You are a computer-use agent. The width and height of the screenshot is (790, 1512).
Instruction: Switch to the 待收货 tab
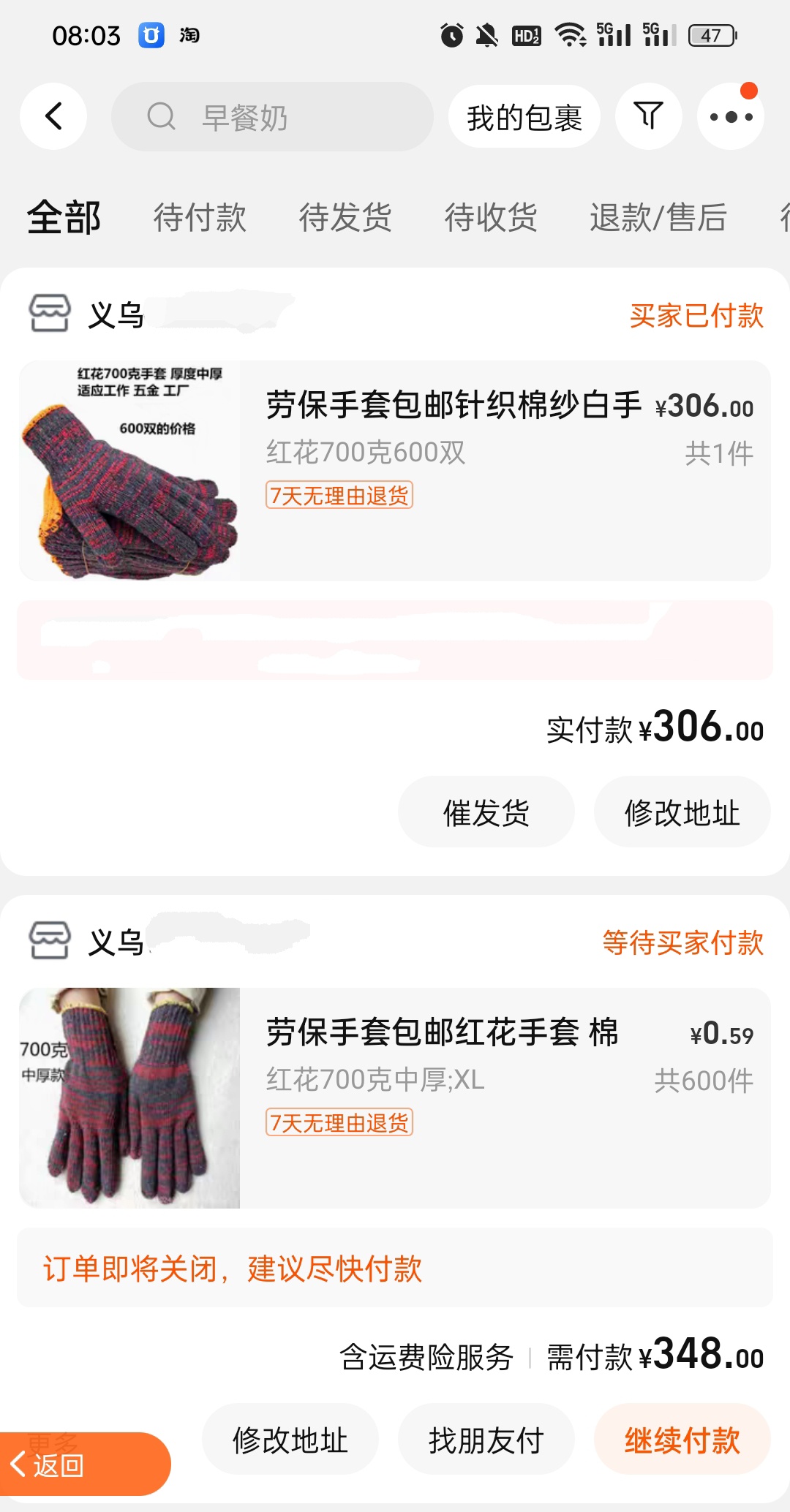[491, 217]
